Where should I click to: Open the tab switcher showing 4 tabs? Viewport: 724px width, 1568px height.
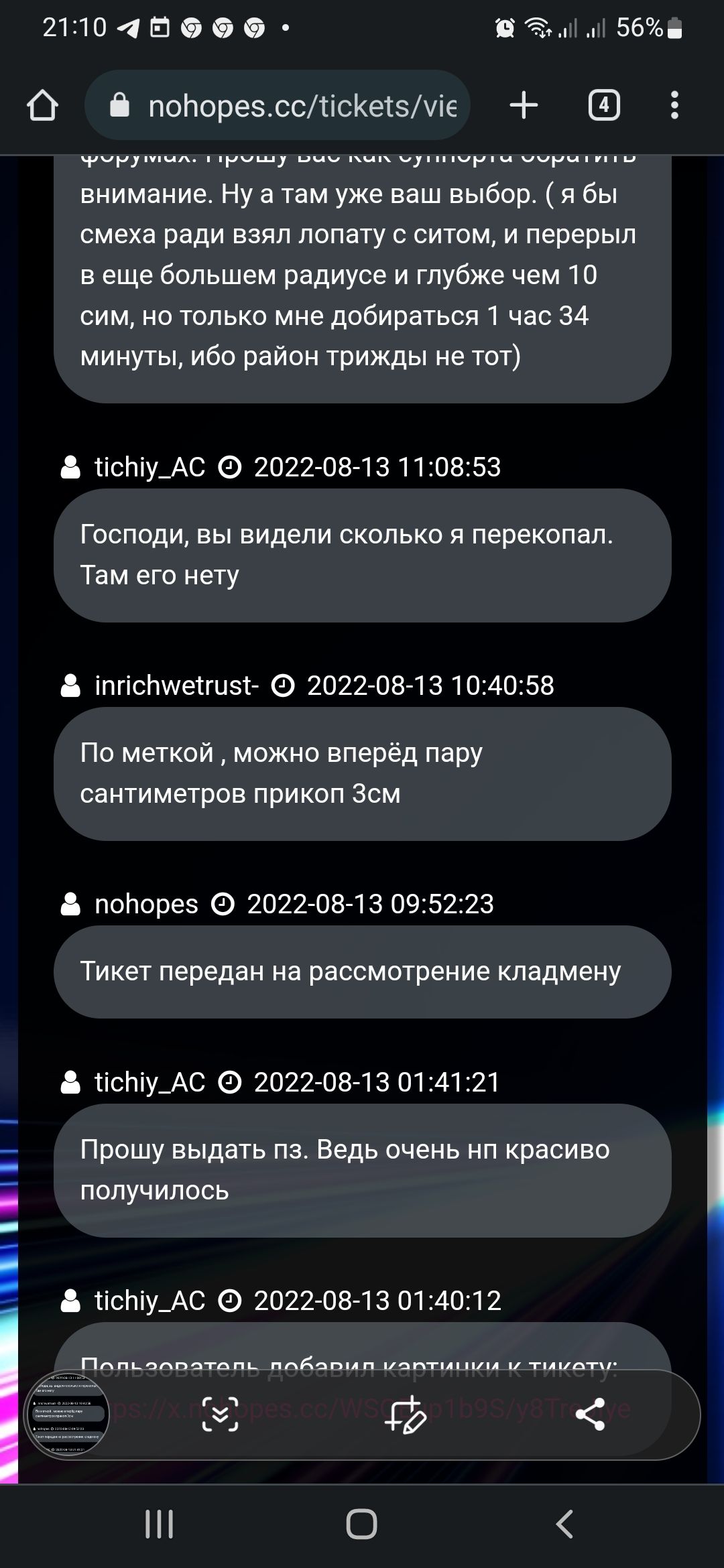604,105
